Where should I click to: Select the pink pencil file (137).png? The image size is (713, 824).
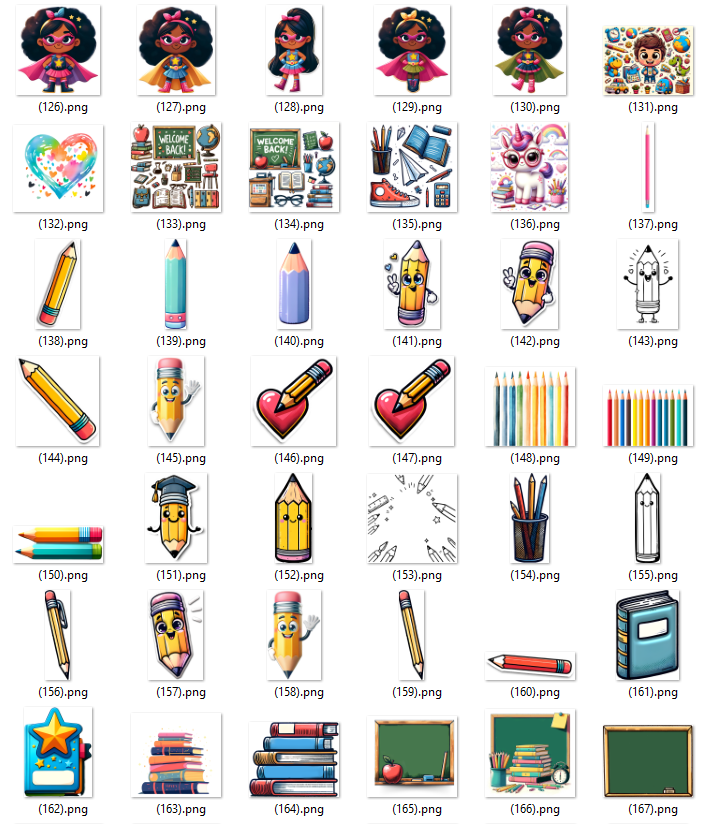click(647, 168)
